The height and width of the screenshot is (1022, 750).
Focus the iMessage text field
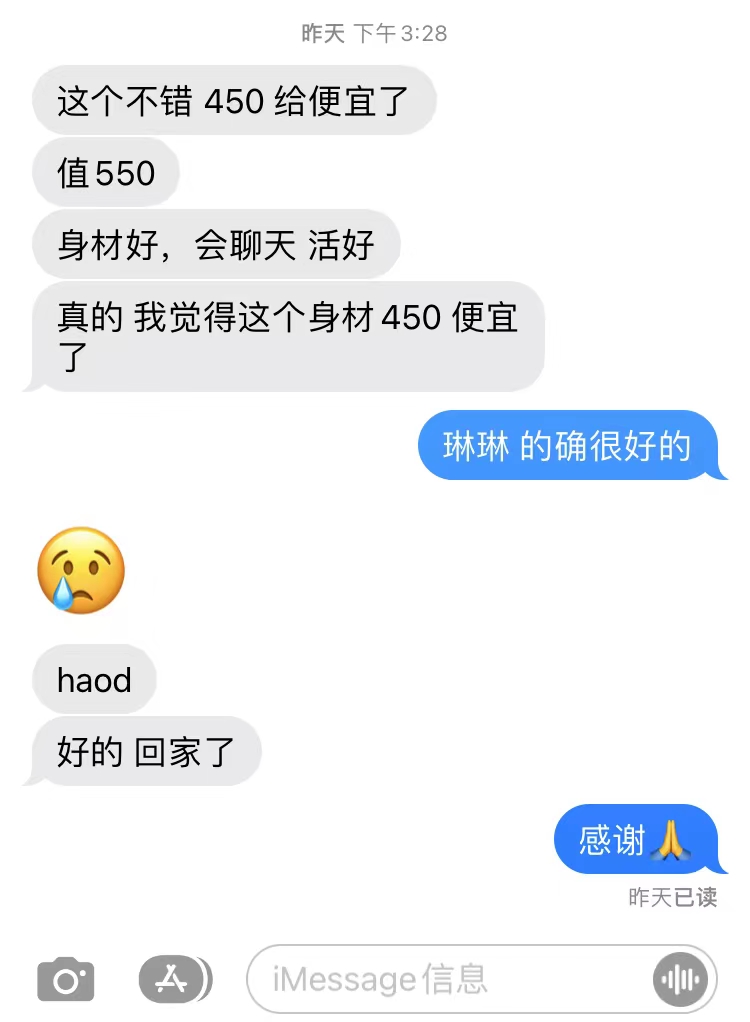[450, 979]
